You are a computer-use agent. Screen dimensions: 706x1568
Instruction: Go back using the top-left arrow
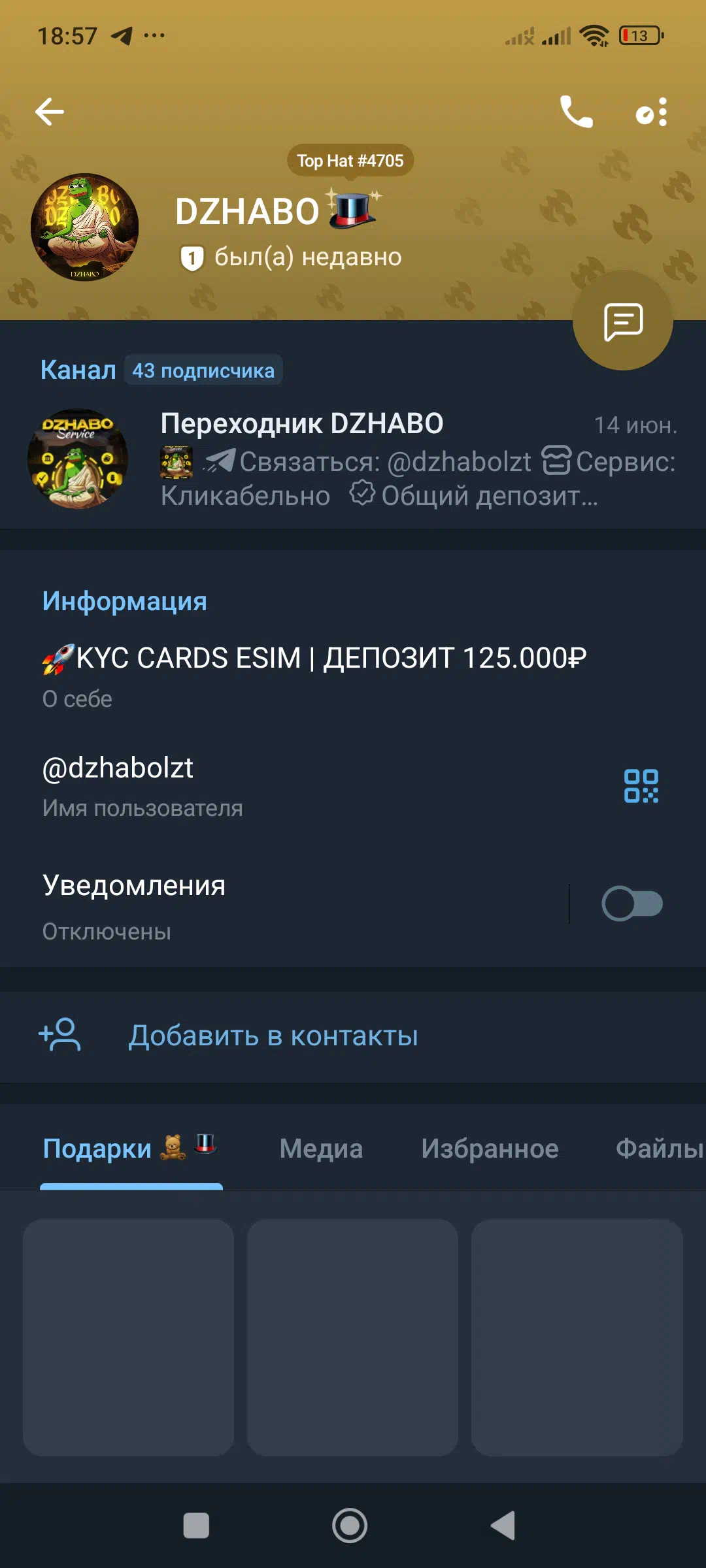pyautogui.click(x=50, y=112)
